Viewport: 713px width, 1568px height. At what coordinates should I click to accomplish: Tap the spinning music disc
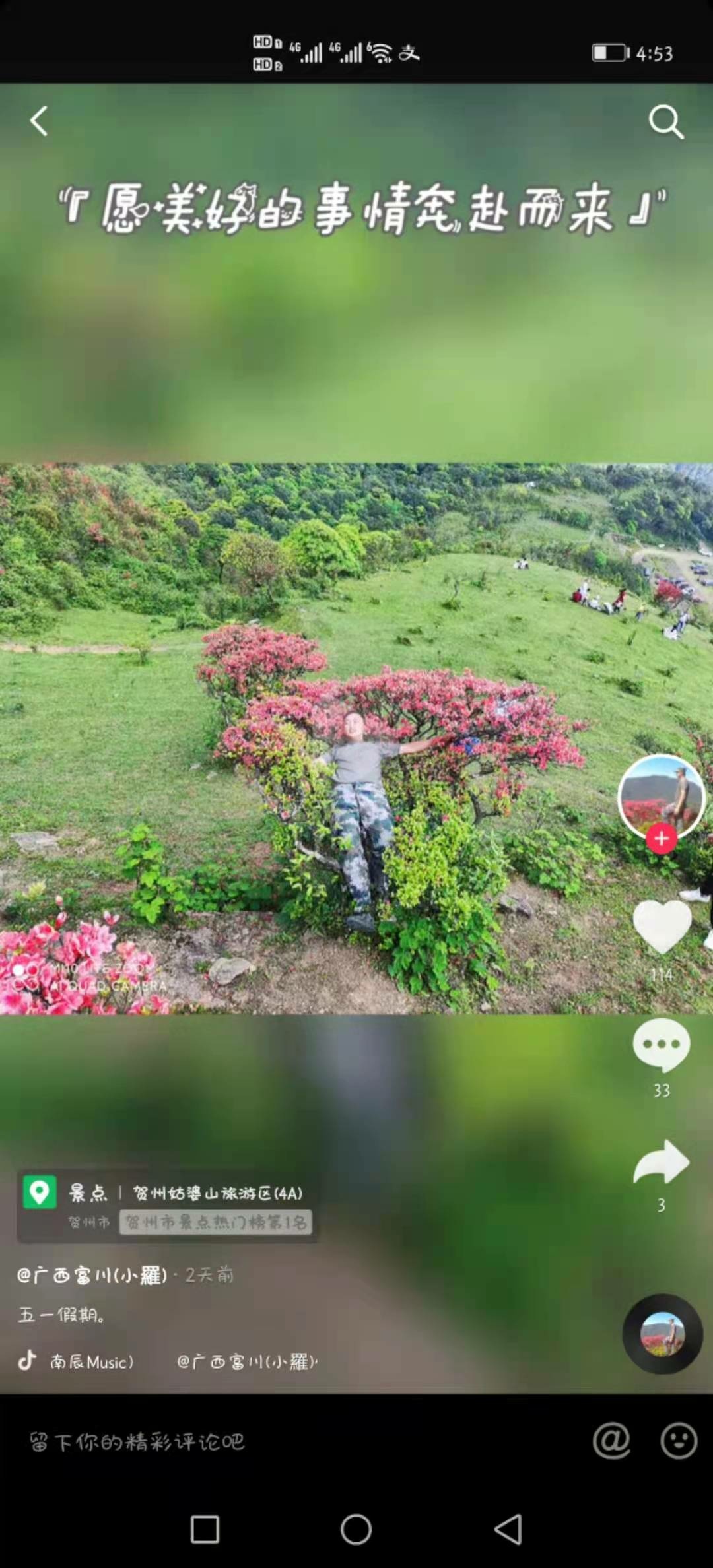pyautogui.click(x=662, y=1334)
